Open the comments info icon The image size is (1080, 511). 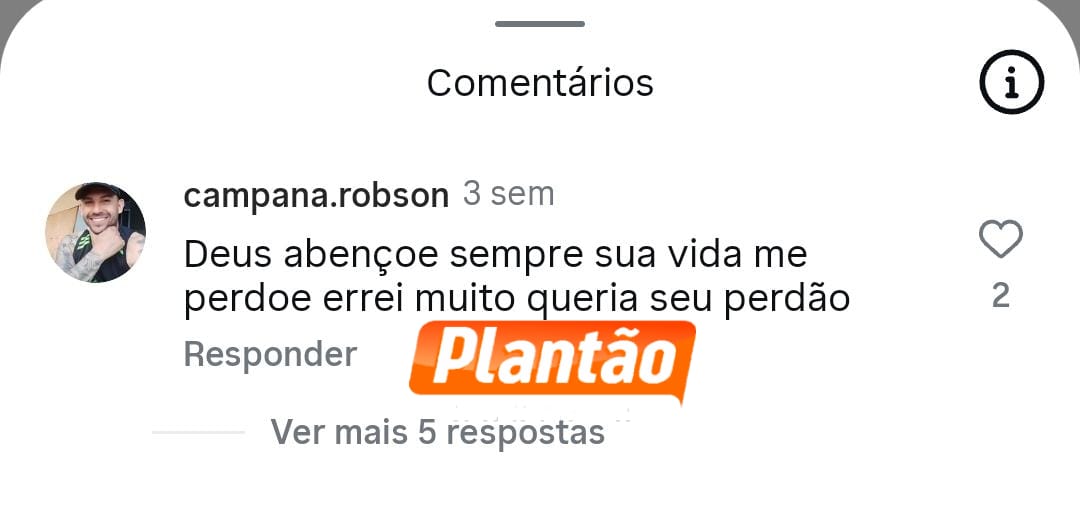coord(1011,82)
